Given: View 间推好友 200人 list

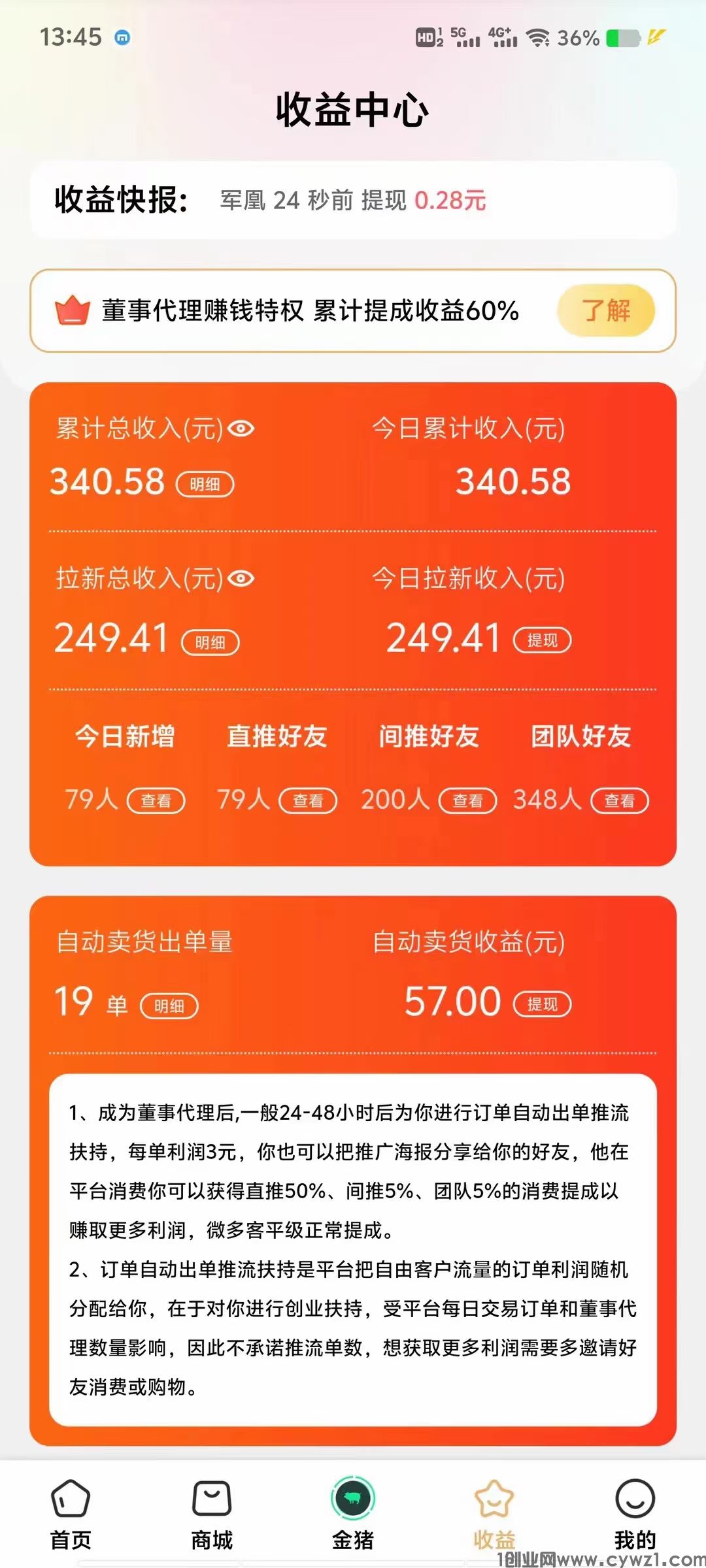Looking at the screenshot, I should coord(467,800).
